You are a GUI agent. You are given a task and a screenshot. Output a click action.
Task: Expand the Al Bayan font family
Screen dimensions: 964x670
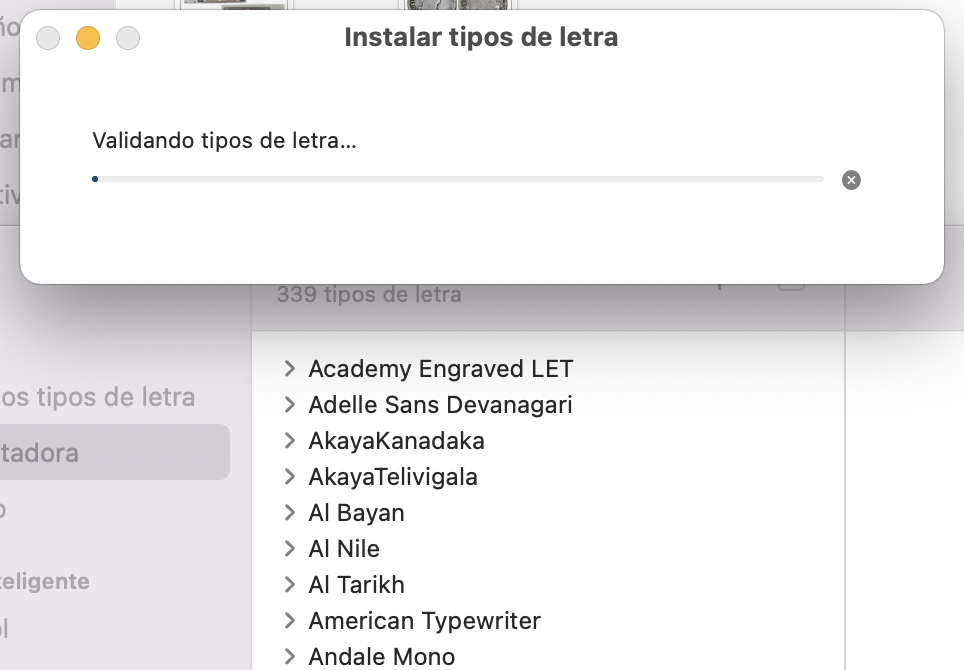point(290,513)
